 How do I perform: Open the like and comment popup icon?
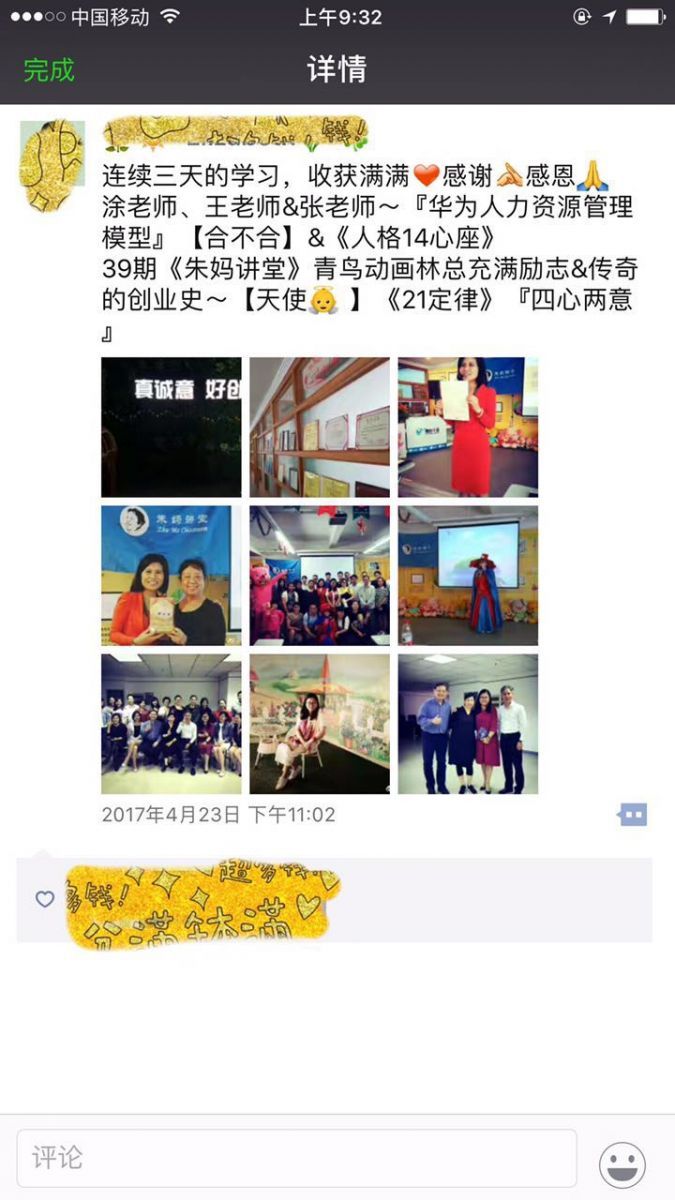633,814
